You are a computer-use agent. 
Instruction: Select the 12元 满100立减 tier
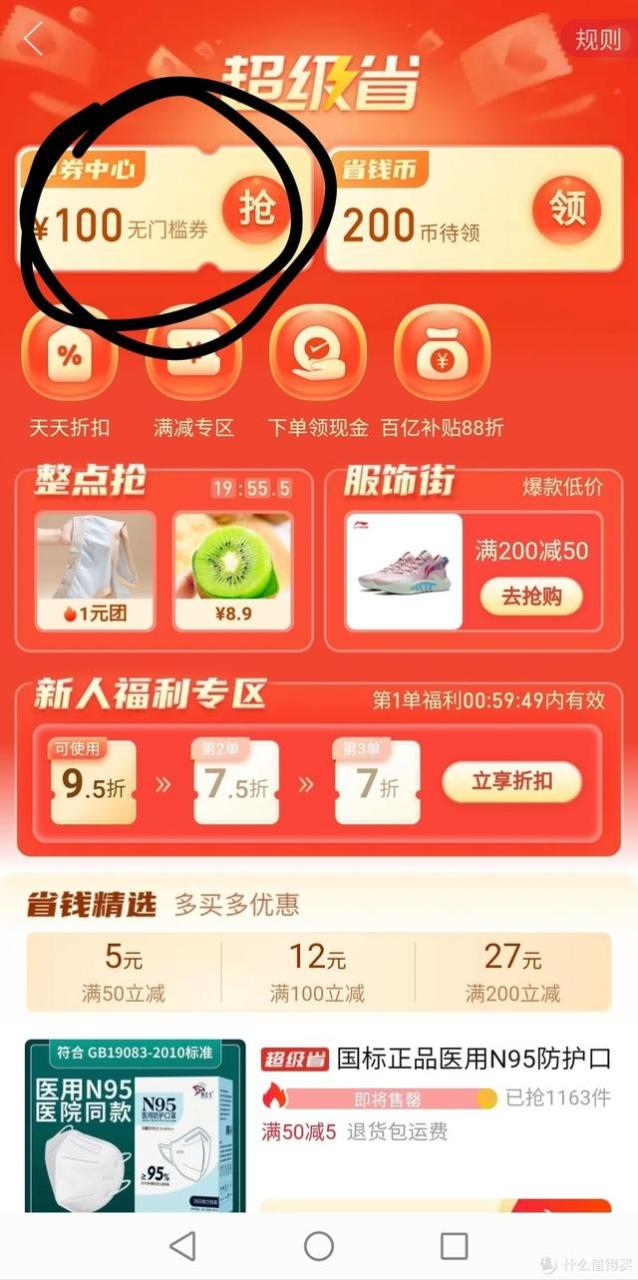318,972
